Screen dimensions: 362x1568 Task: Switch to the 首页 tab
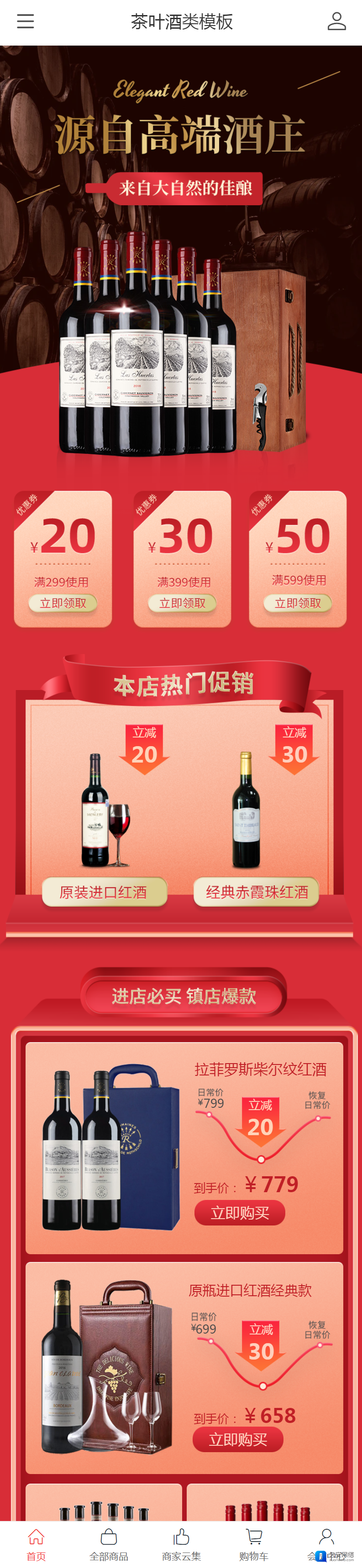pyautogui.click(x=36, y=1544)
